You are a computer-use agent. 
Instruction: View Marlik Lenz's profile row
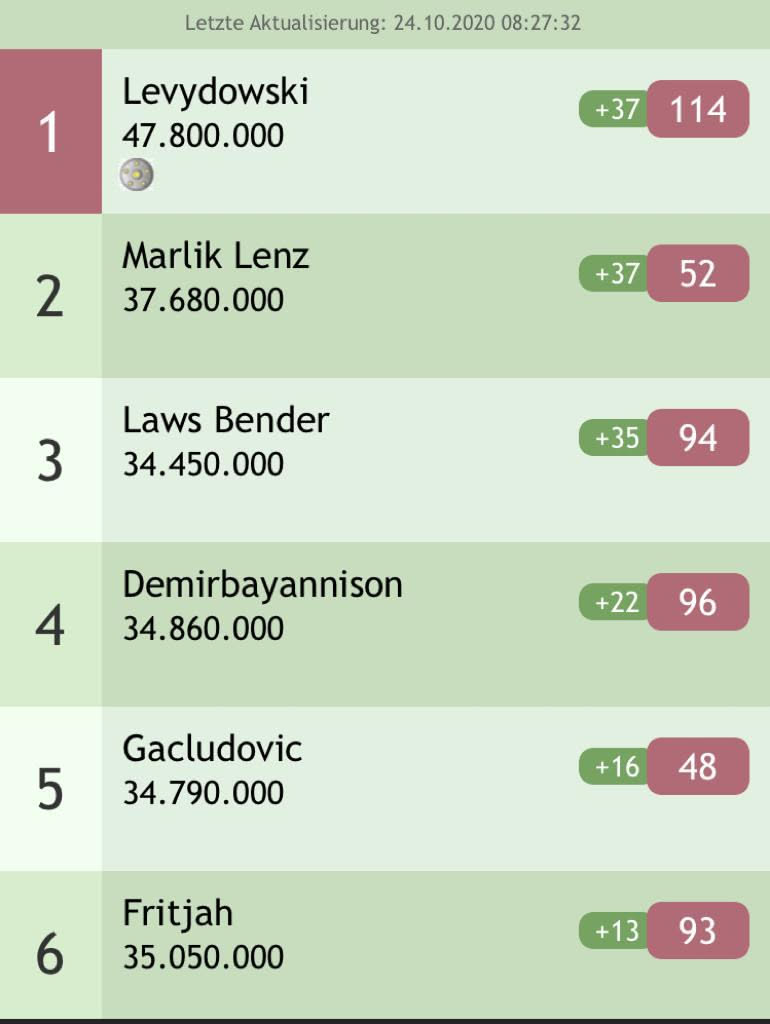coord(215,257)
